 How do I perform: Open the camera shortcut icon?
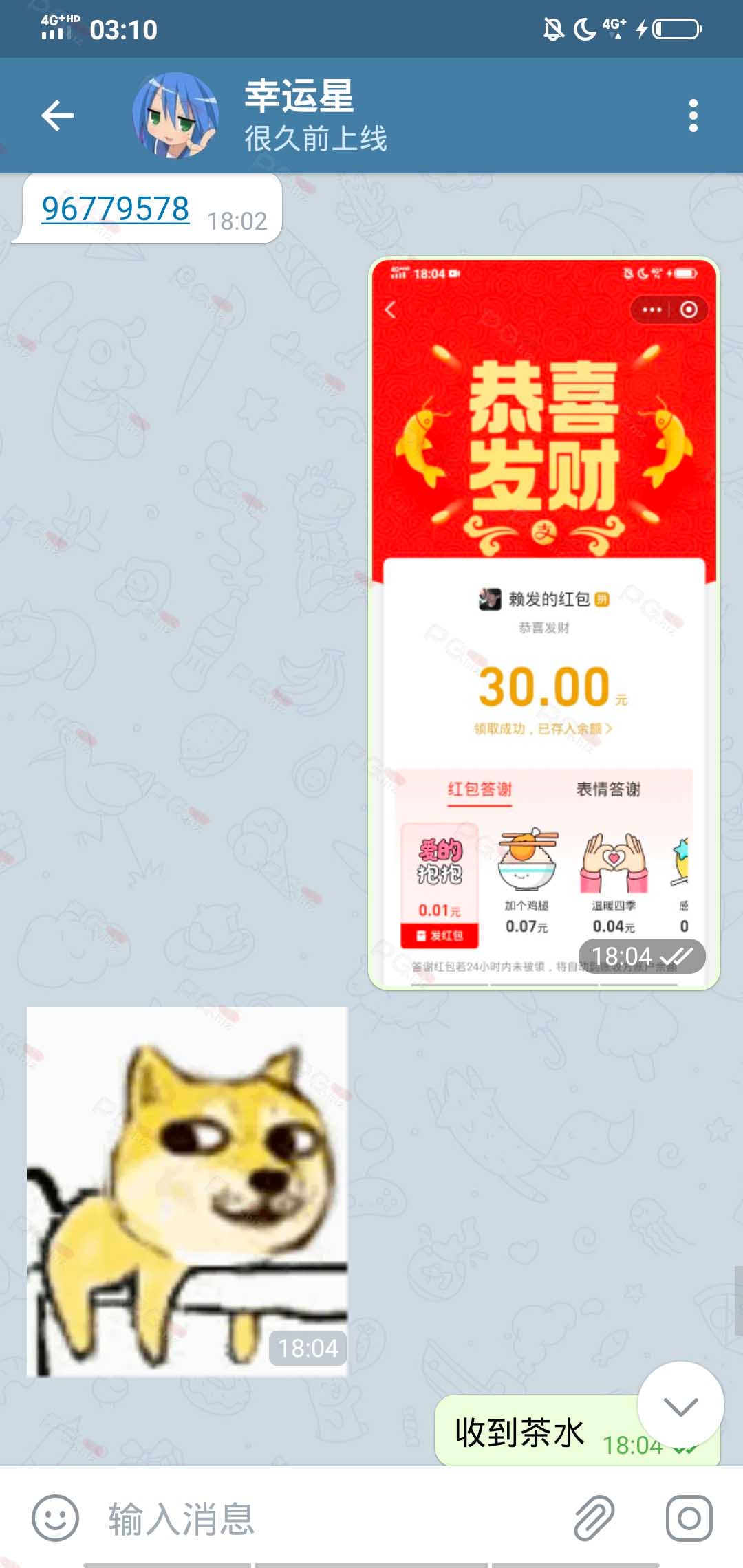[689, 1518]
